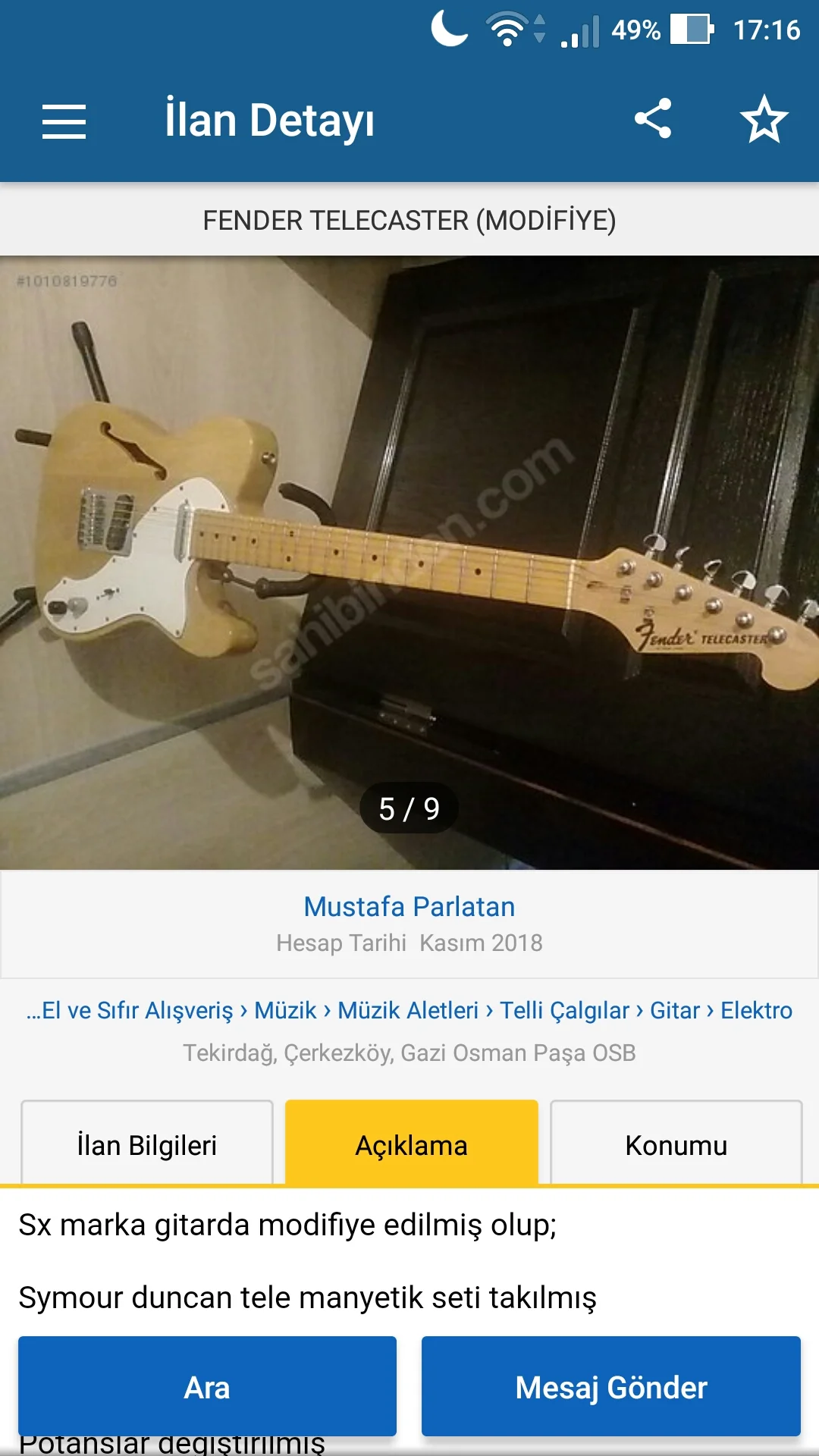Add listing to favorites with star
The width and height of the screenshot is (819, 1456).
click(x=764, y=119)
